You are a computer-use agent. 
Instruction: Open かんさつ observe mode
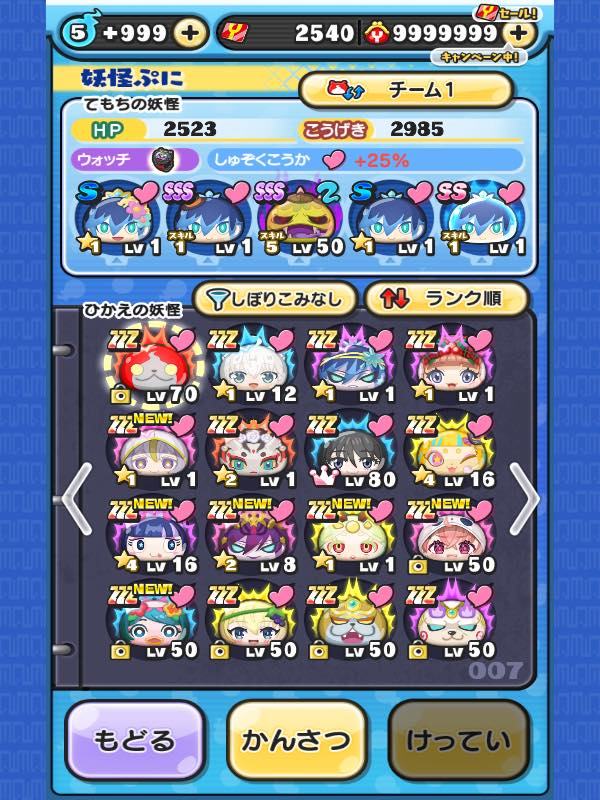(x=297, y=741)
